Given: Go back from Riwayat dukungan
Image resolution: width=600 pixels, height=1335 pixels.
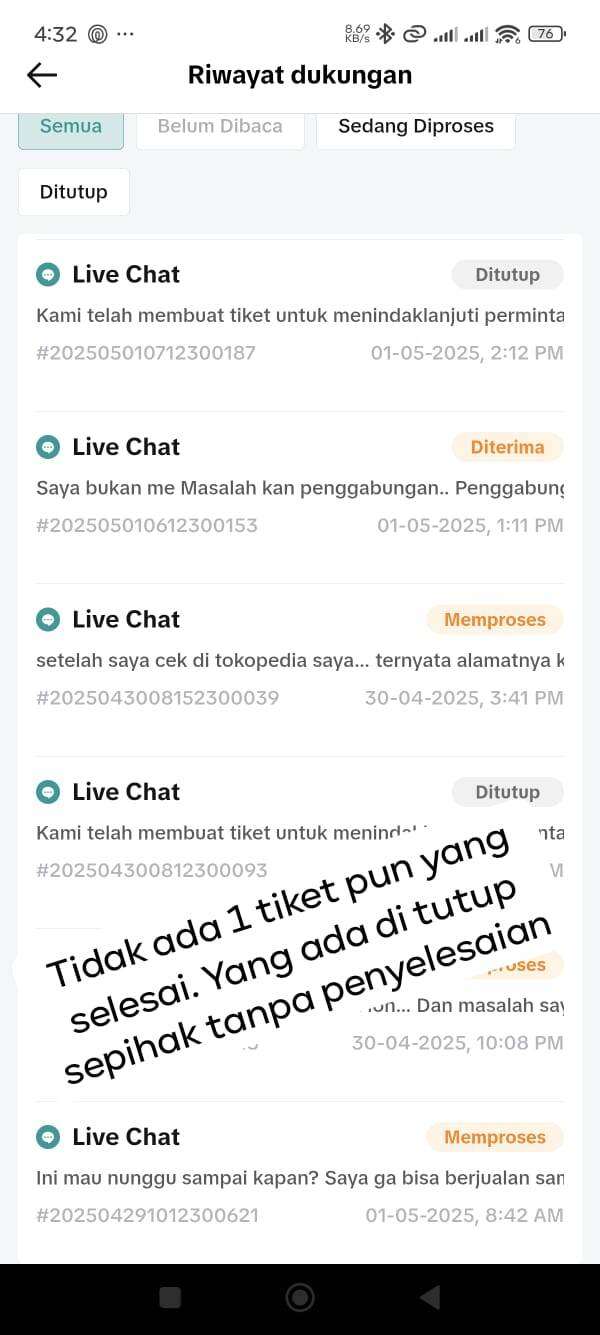Looking at the screenshot, I should pyautogui.click(x=42, y=75).
